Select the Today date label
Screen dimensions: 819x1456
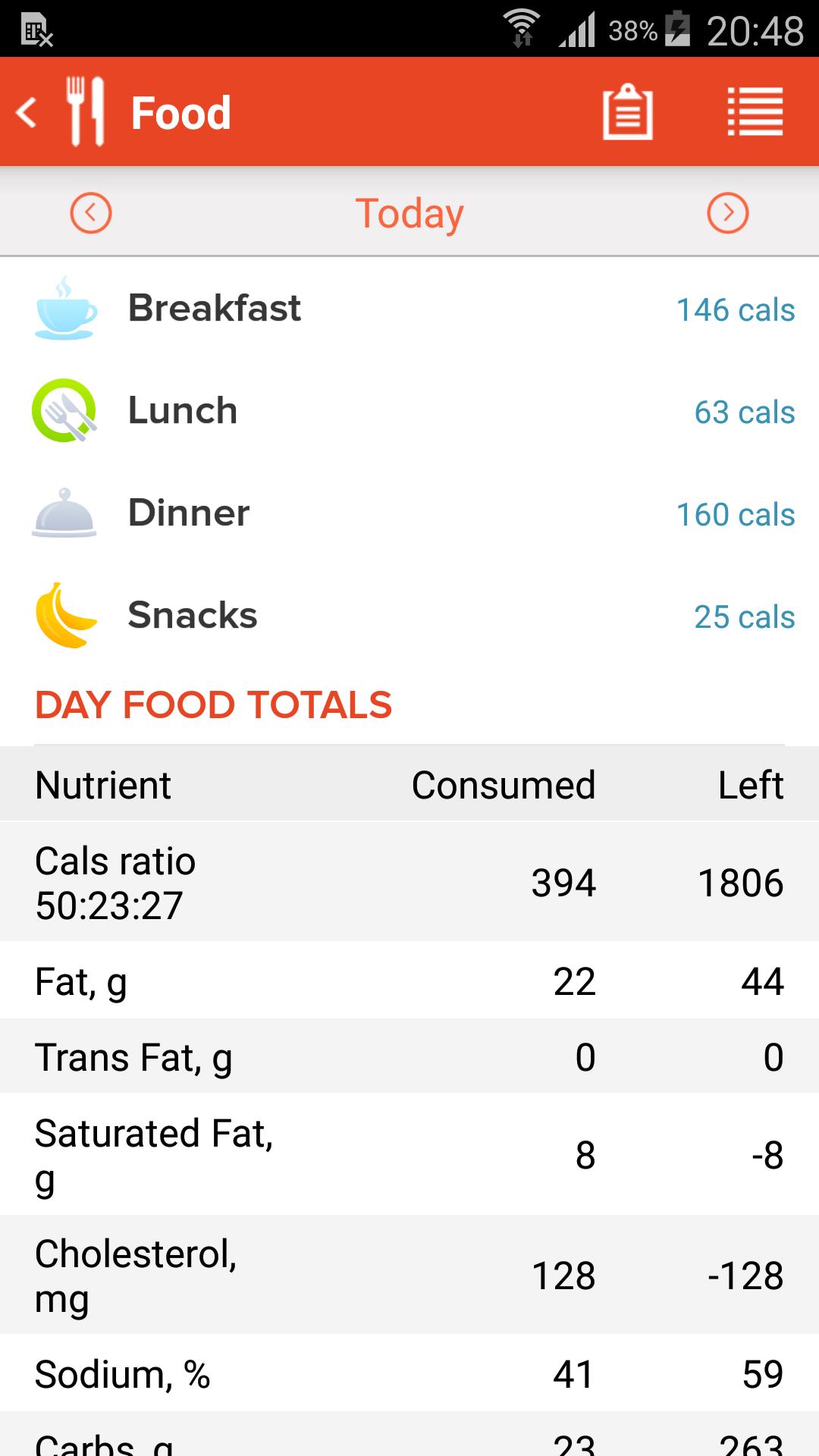click(409, 213)
